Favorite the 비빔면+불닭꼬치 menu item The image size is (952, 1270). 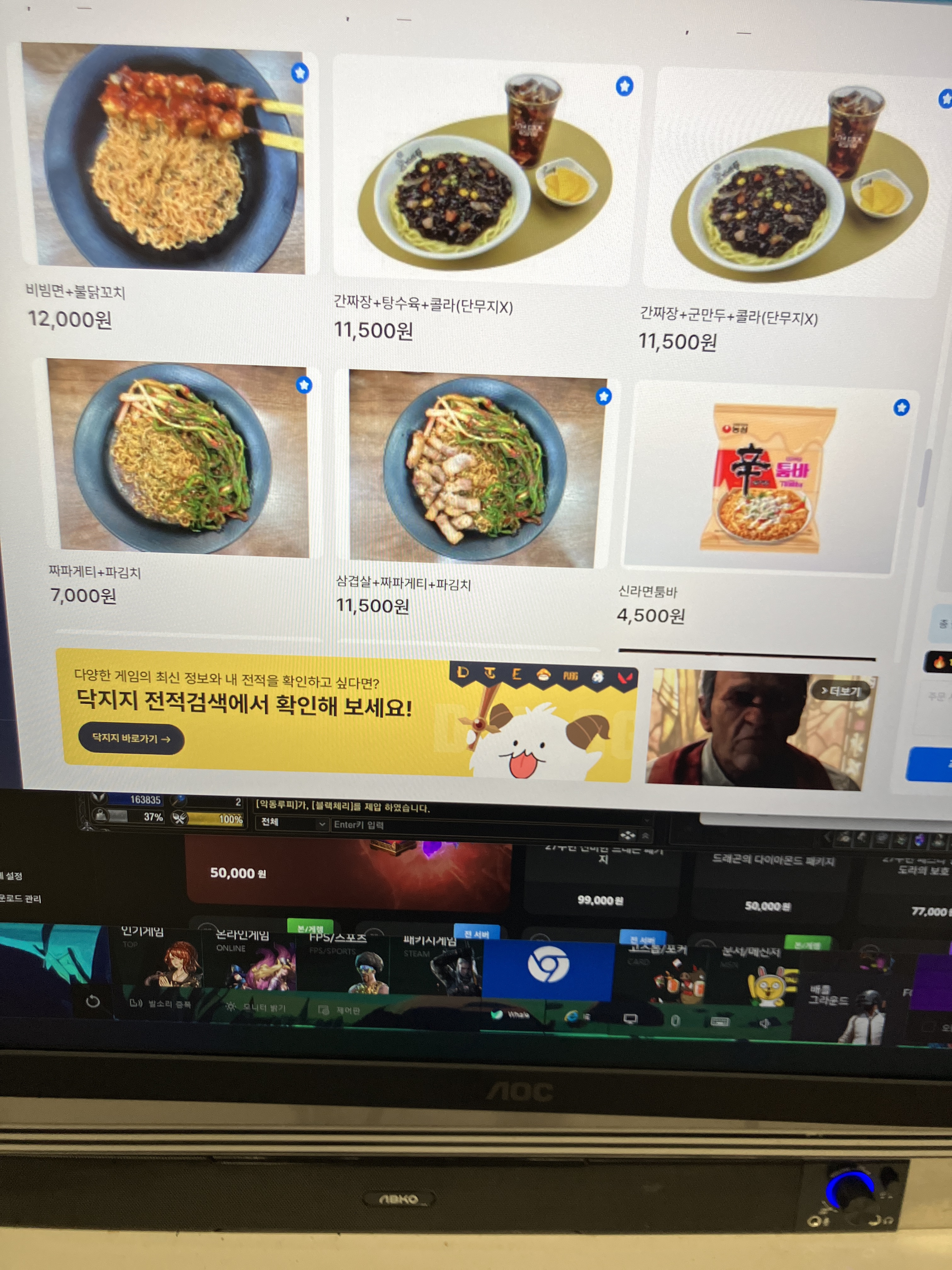(300, 73)
